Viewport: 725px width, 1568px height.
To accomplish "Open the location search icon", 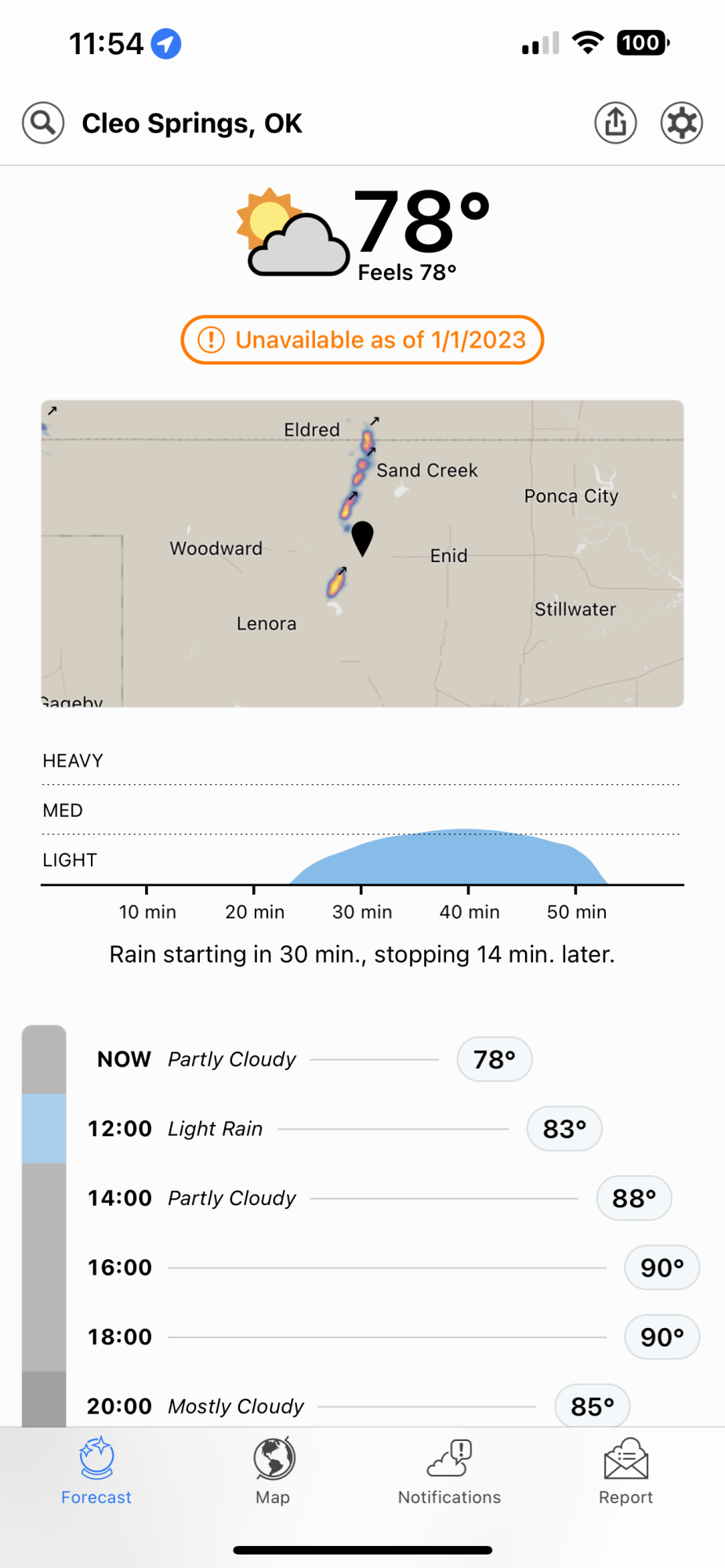I will pyautogui.click(x=43, y=123).
